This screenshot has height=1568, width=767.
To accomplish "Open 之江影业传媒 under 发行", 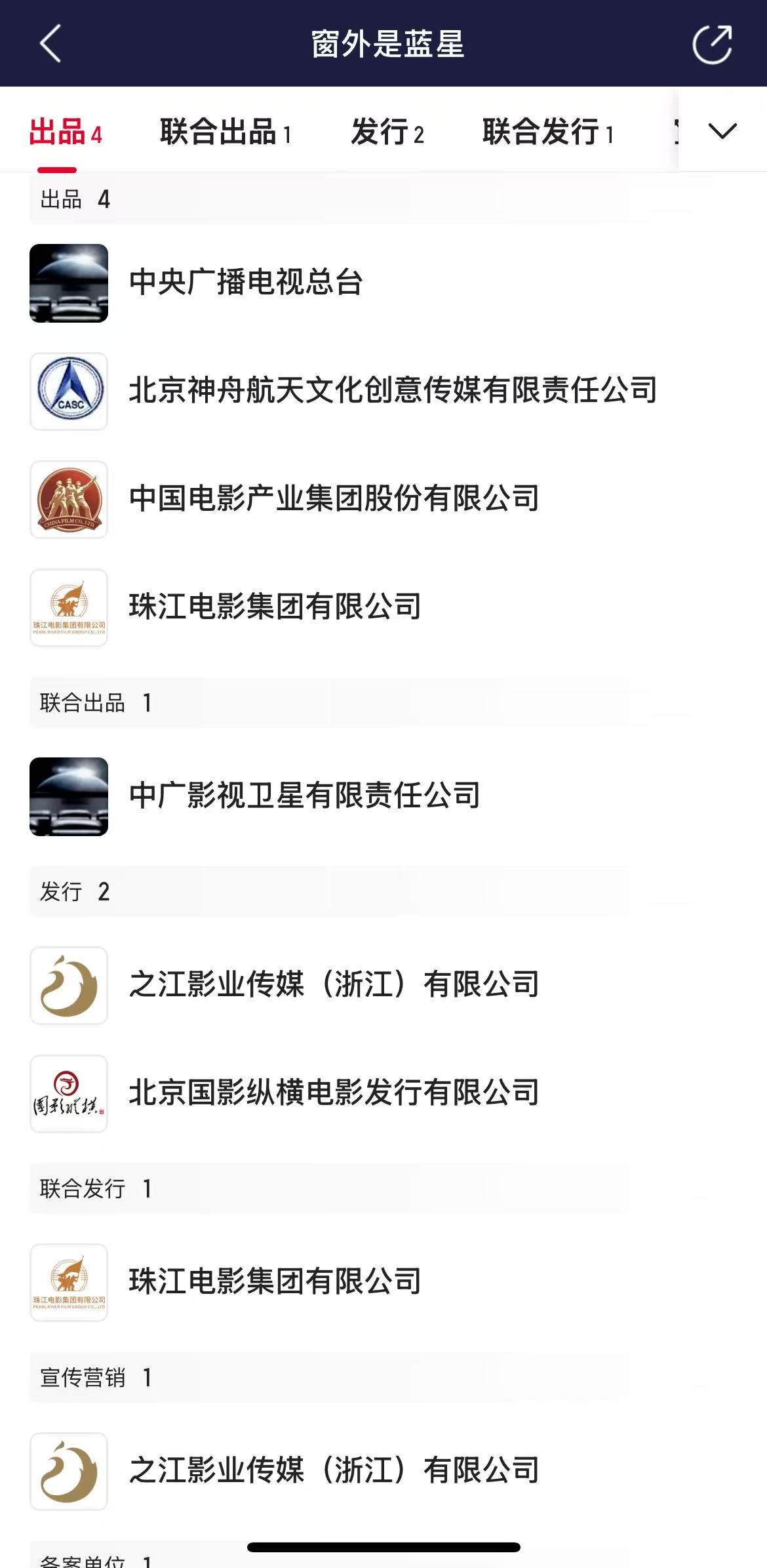I will pyautogui.click(x=334, y=985).
